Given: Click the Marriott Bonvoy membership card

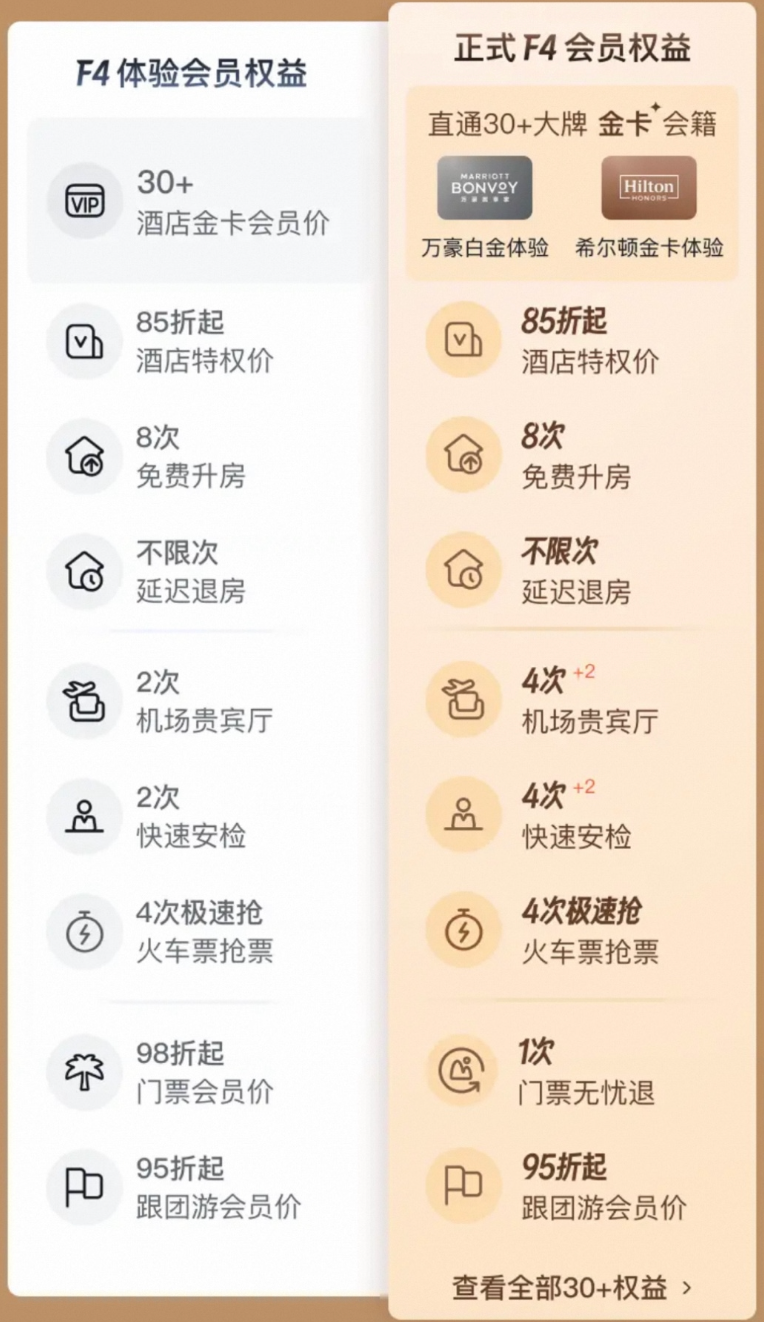Looking at the screenshot, I should (485, 188).
